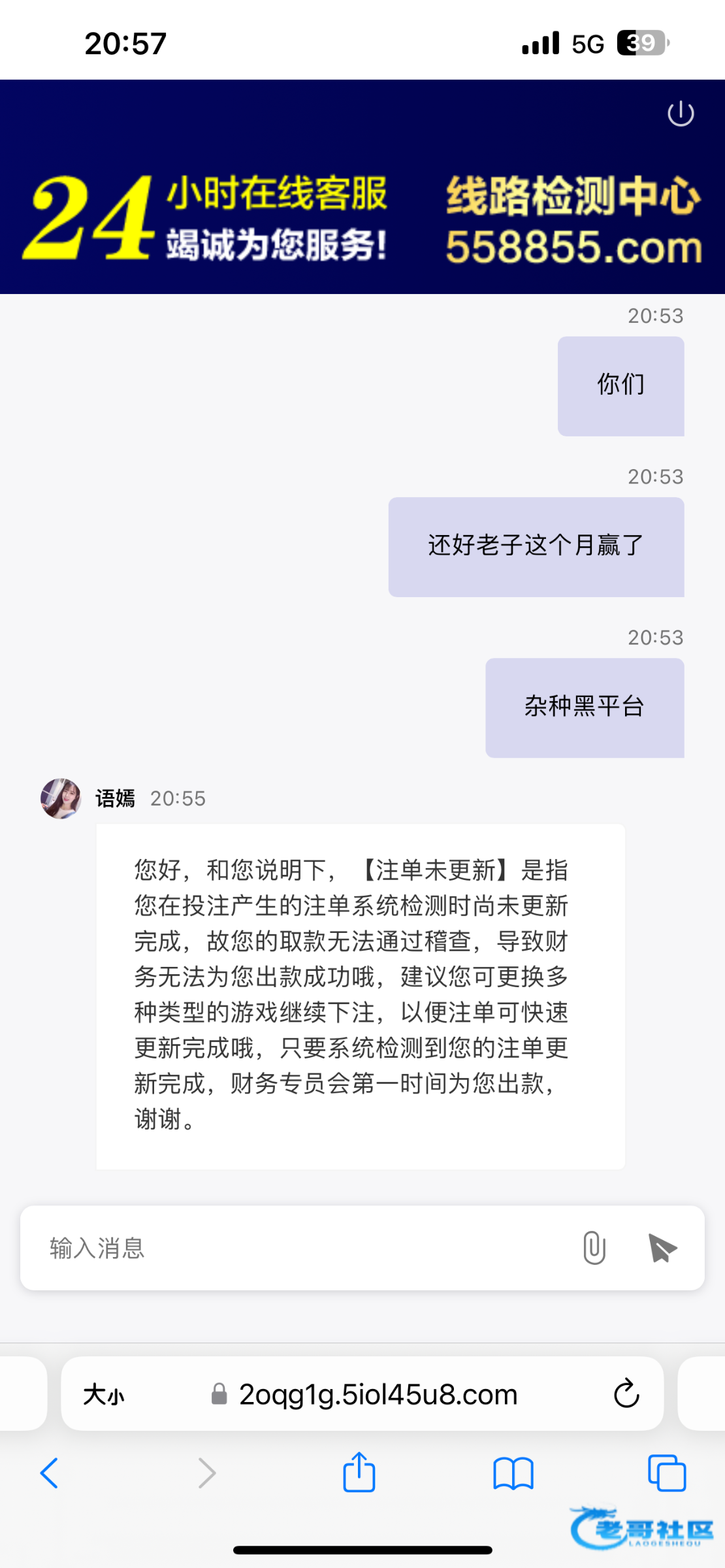Open the Safari share sheet
This screenshot has height=1568, width=725.
pyautogui.click(x=359, y=1473)
